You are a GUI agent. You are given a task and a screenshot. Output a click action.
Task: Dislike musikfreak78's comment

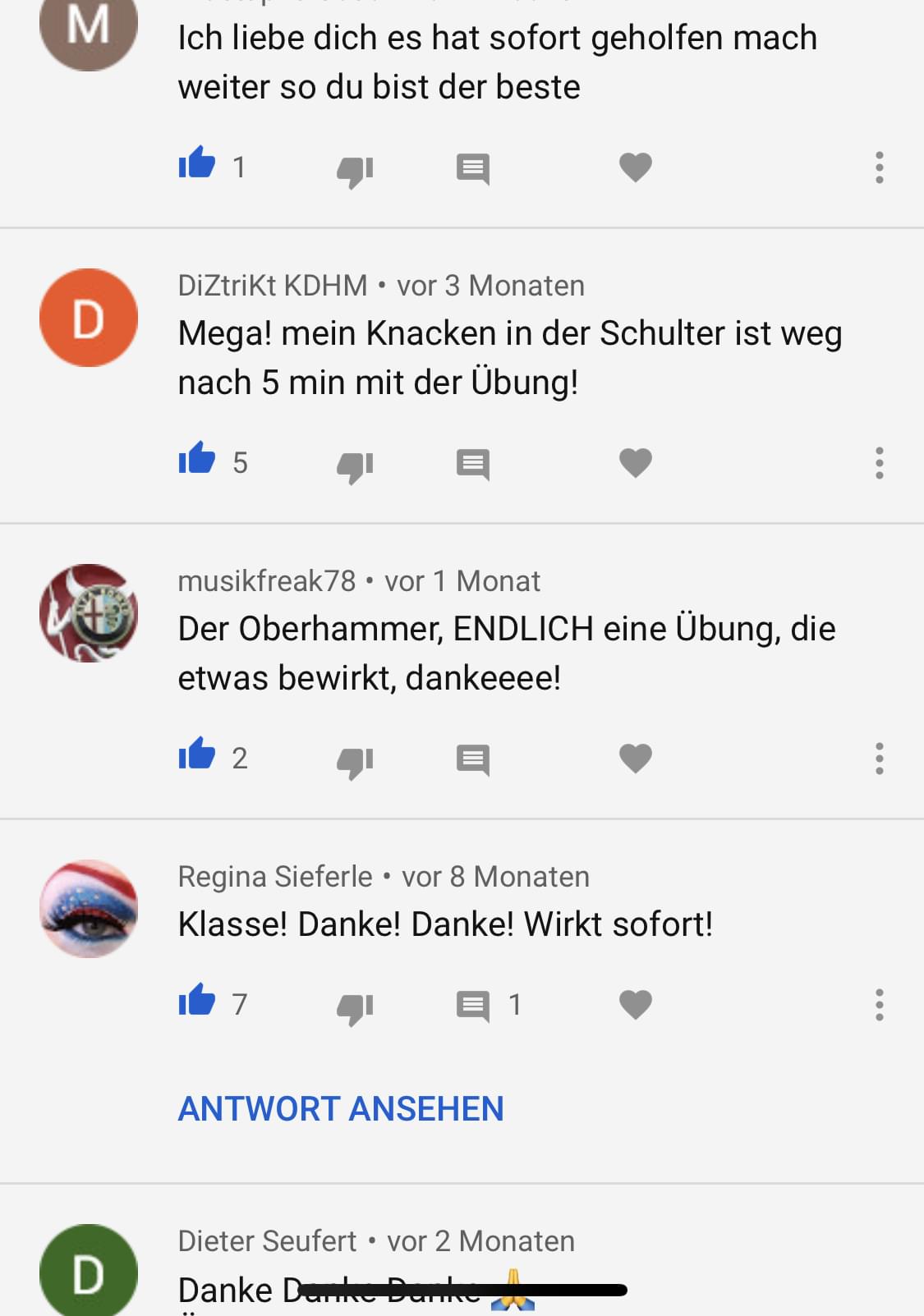coord(355,761)
